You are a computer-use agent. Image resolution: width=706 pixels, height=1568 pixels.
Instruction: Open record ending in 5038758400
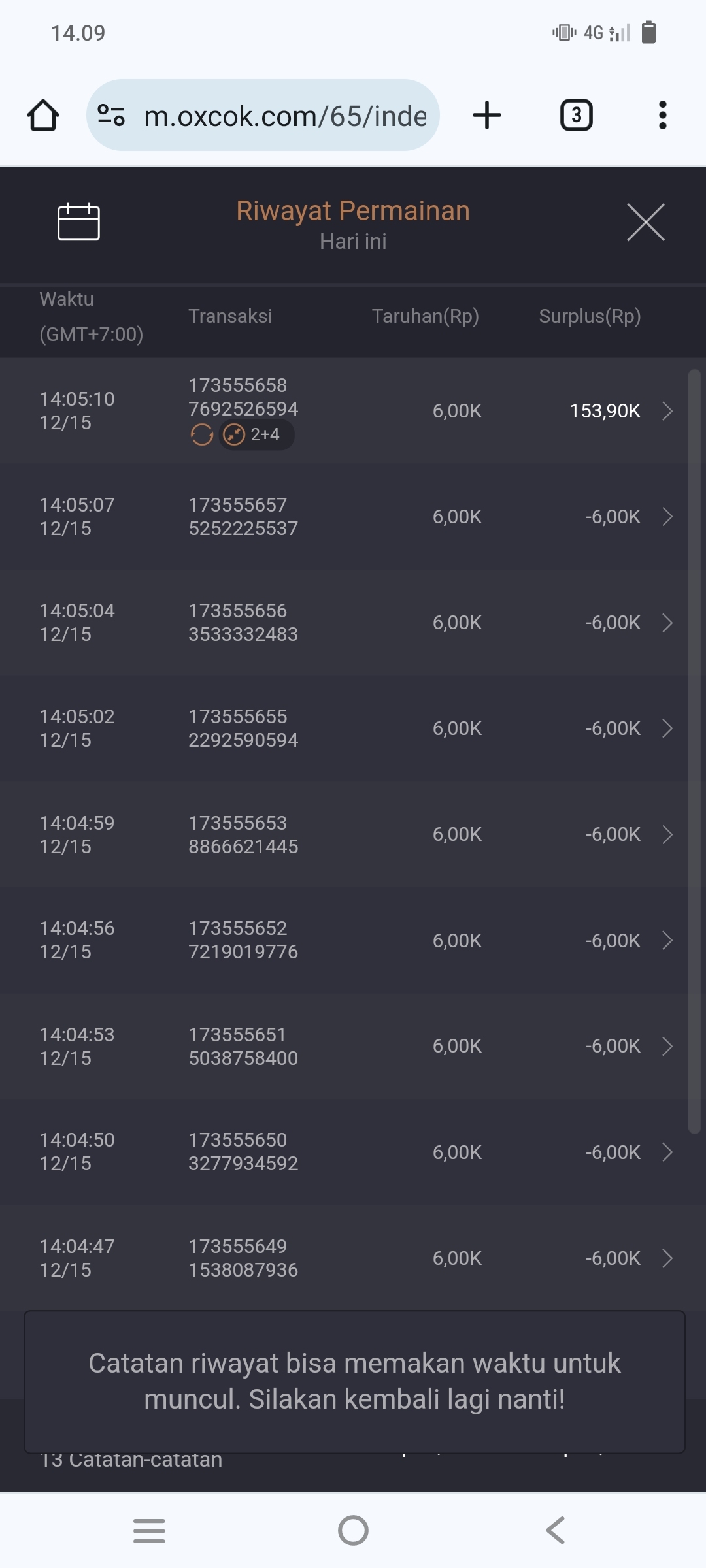(x=353, y=1046)
